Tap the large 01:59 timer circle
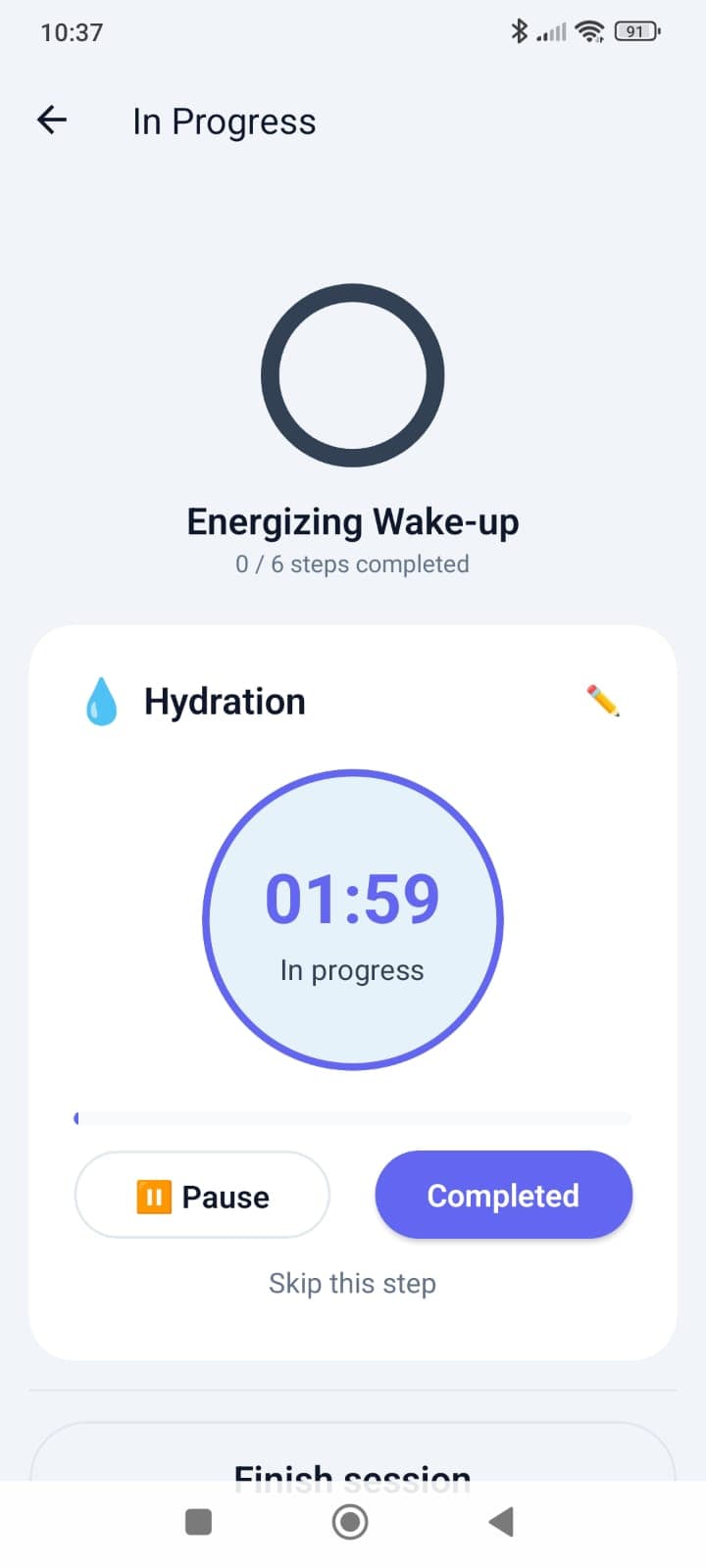Viewport: 706px width, 1568px height. pyautogui.click(x=352, y=917)
